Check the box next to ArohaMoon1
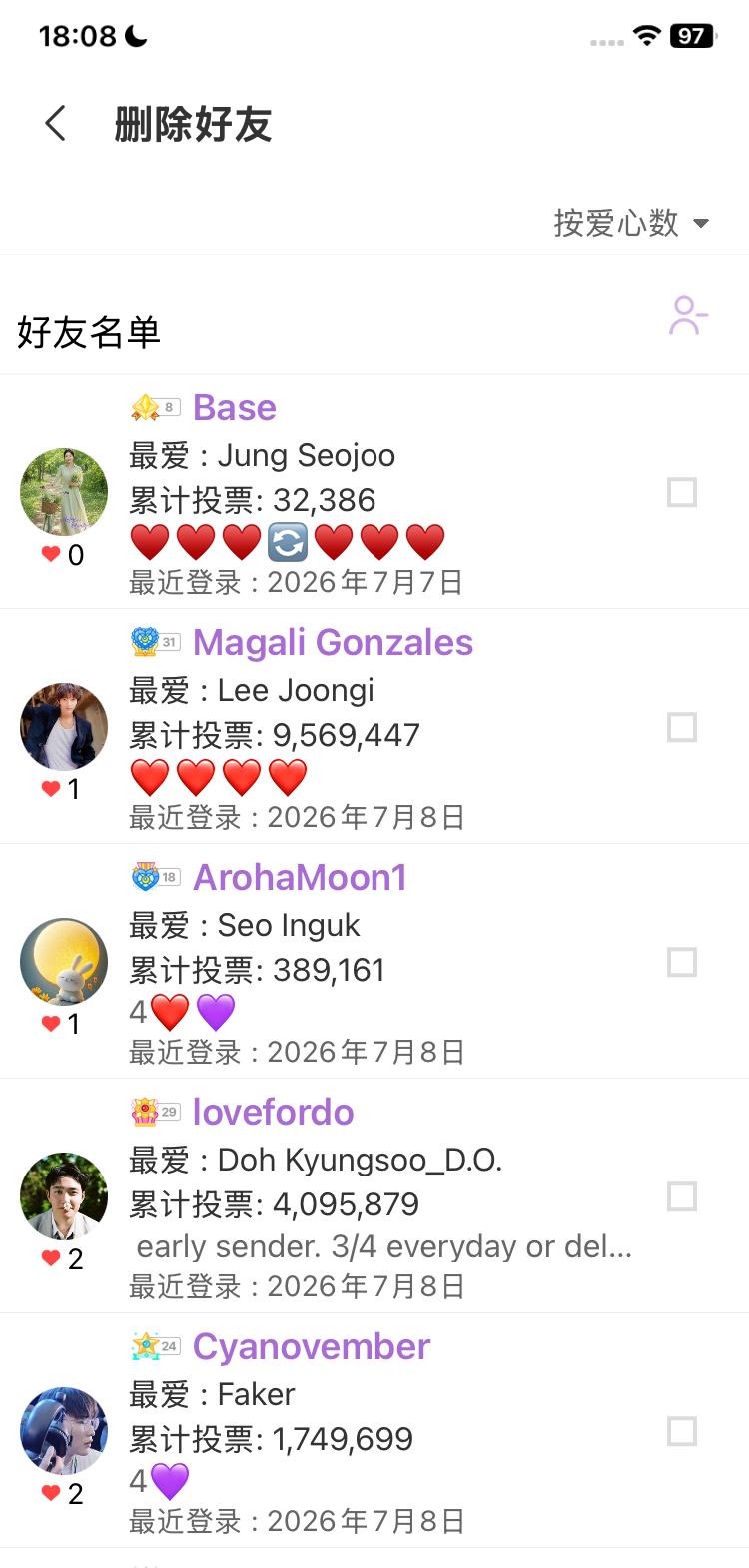The height and width of the screenshot is (1568, 749). (682, 962)
